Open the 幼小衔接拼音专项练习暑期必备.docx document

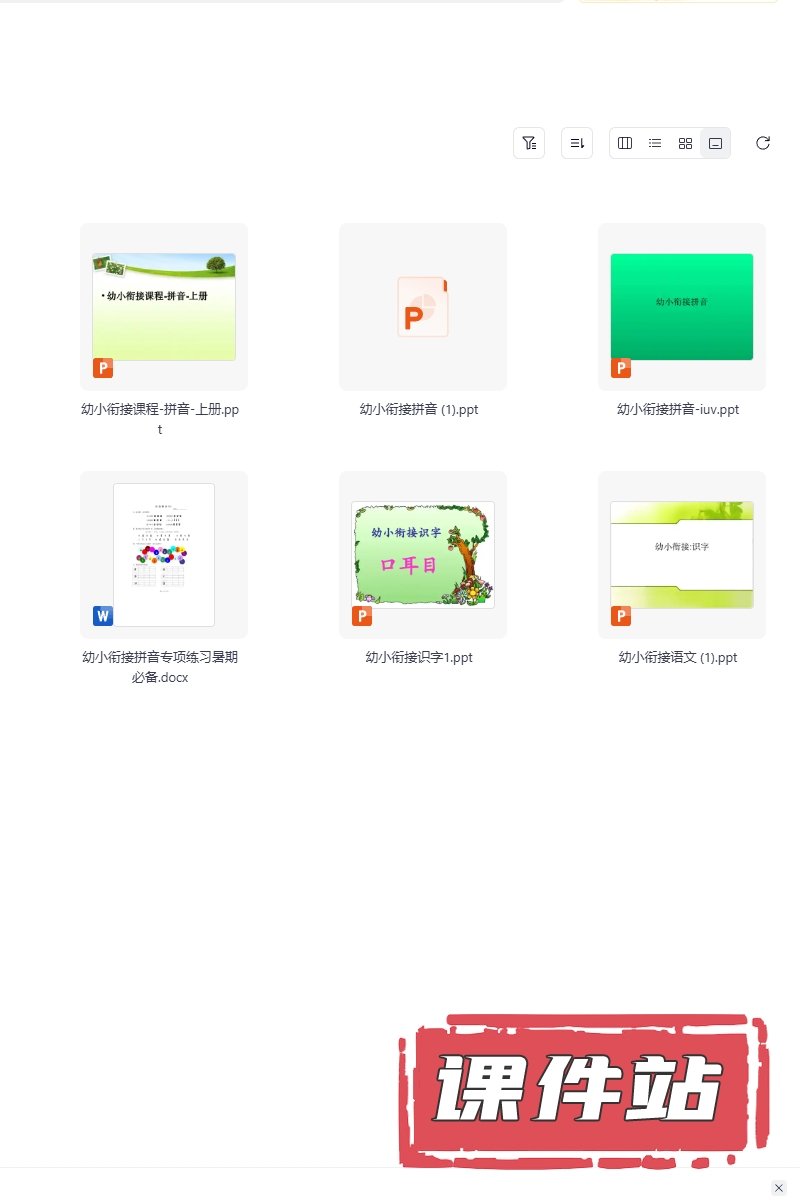164,555
